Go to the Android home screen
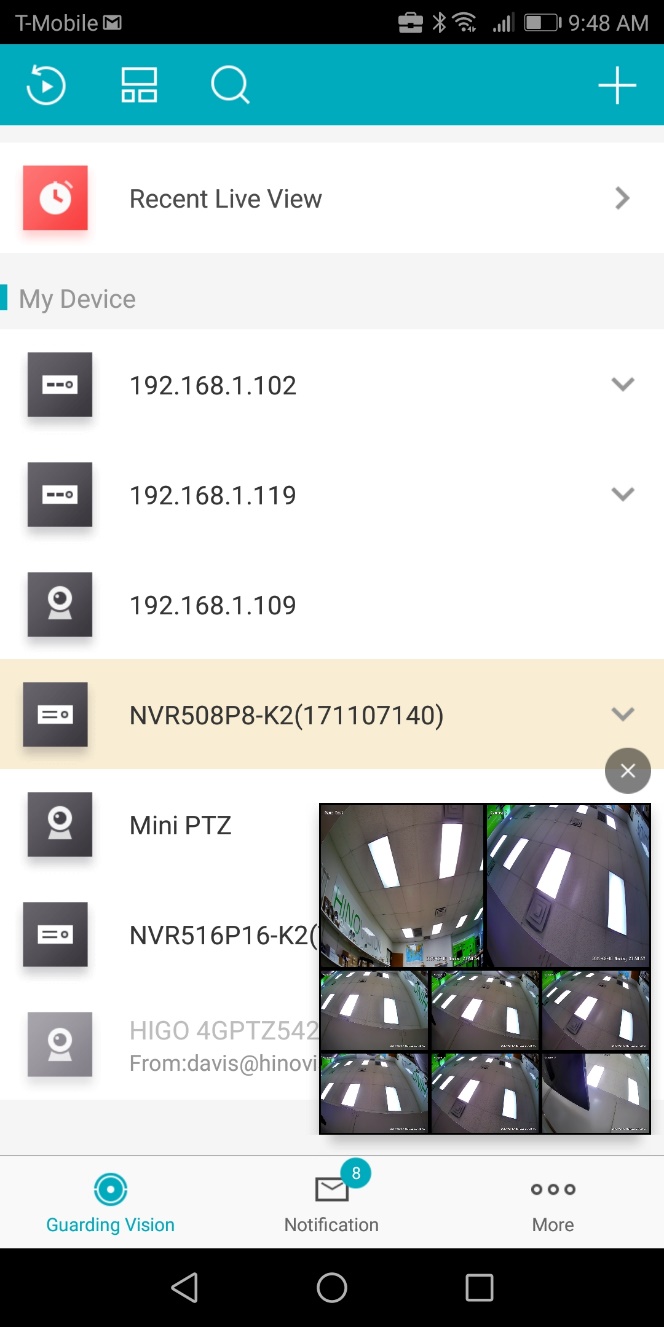 click(x=332, y=1287)
